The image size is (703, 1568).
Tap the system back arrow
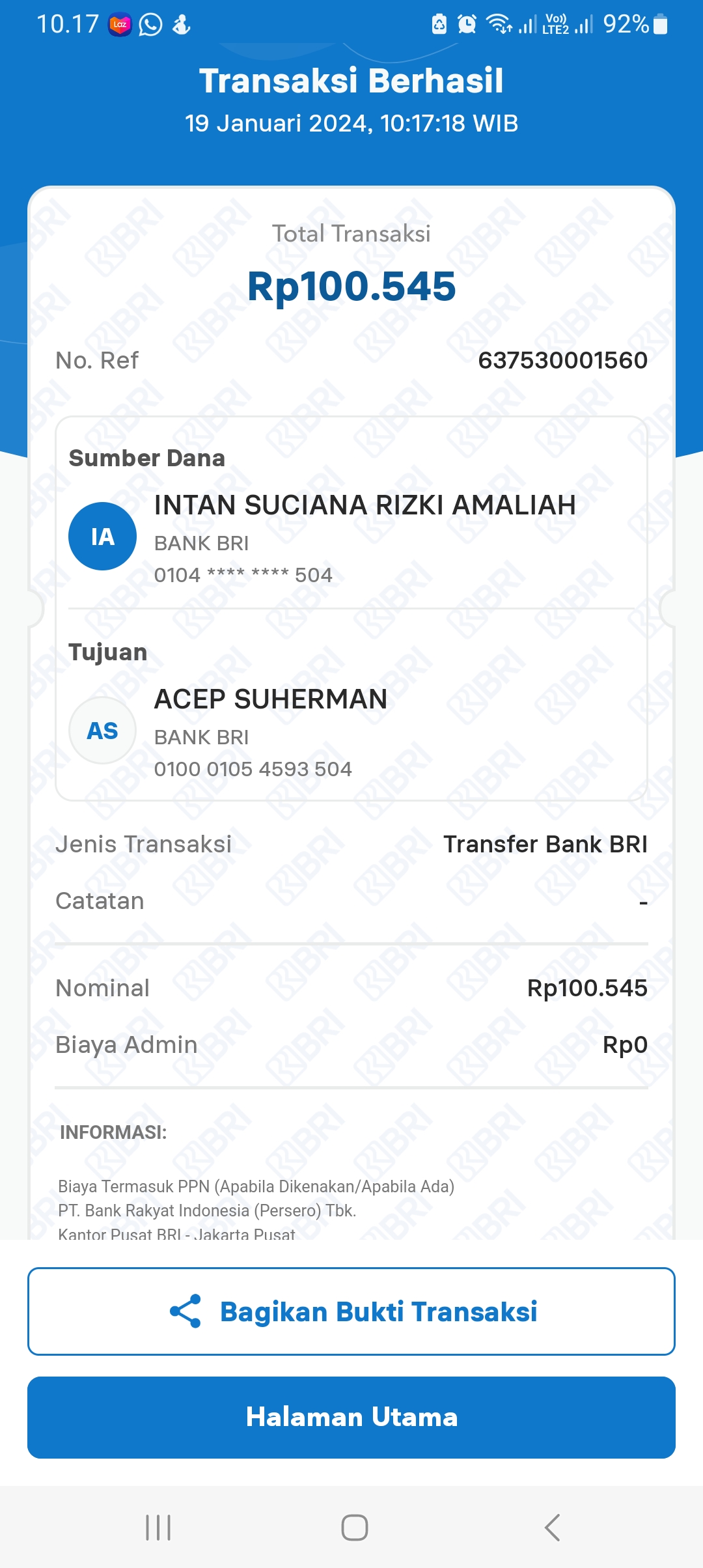552,1528
